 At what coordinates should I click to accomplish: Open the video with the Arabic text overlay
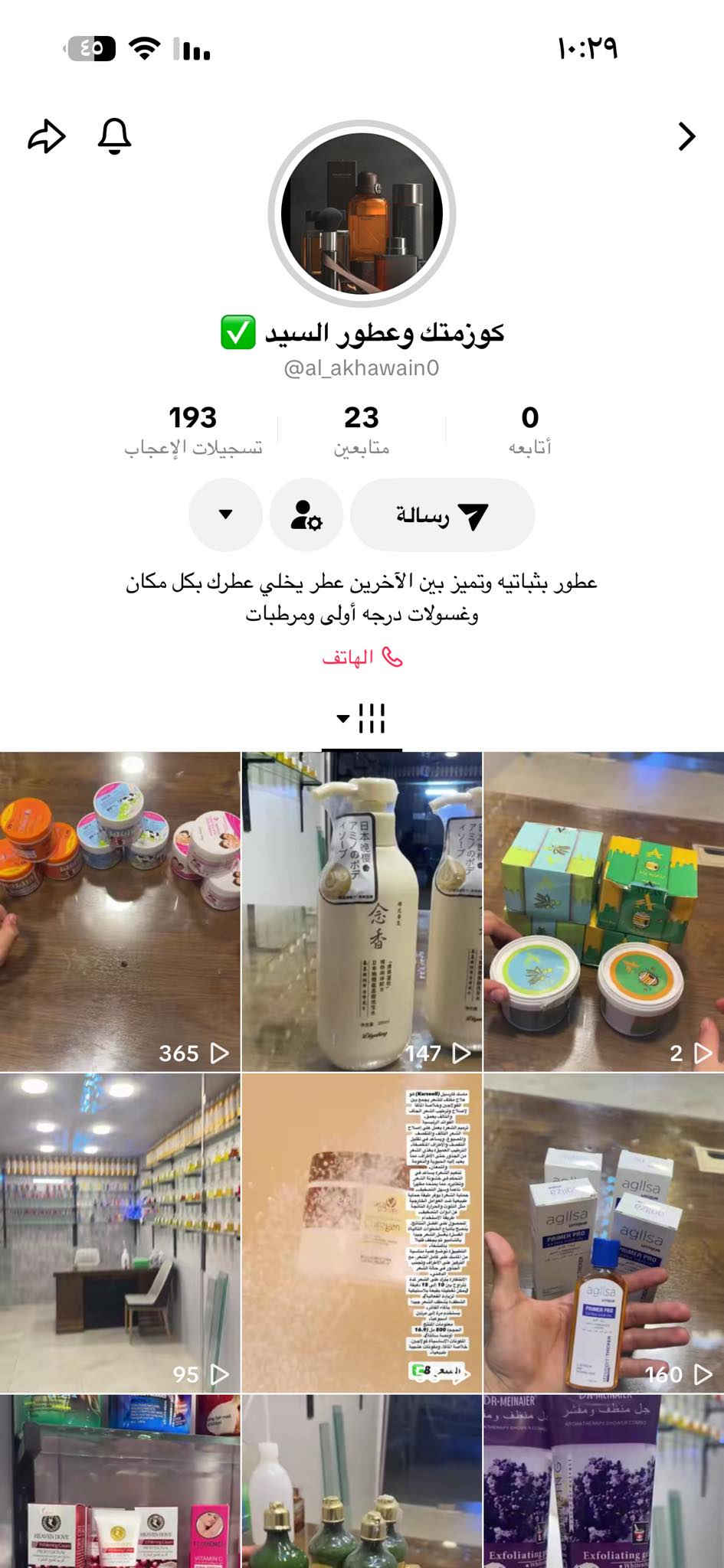[362, 1233]
